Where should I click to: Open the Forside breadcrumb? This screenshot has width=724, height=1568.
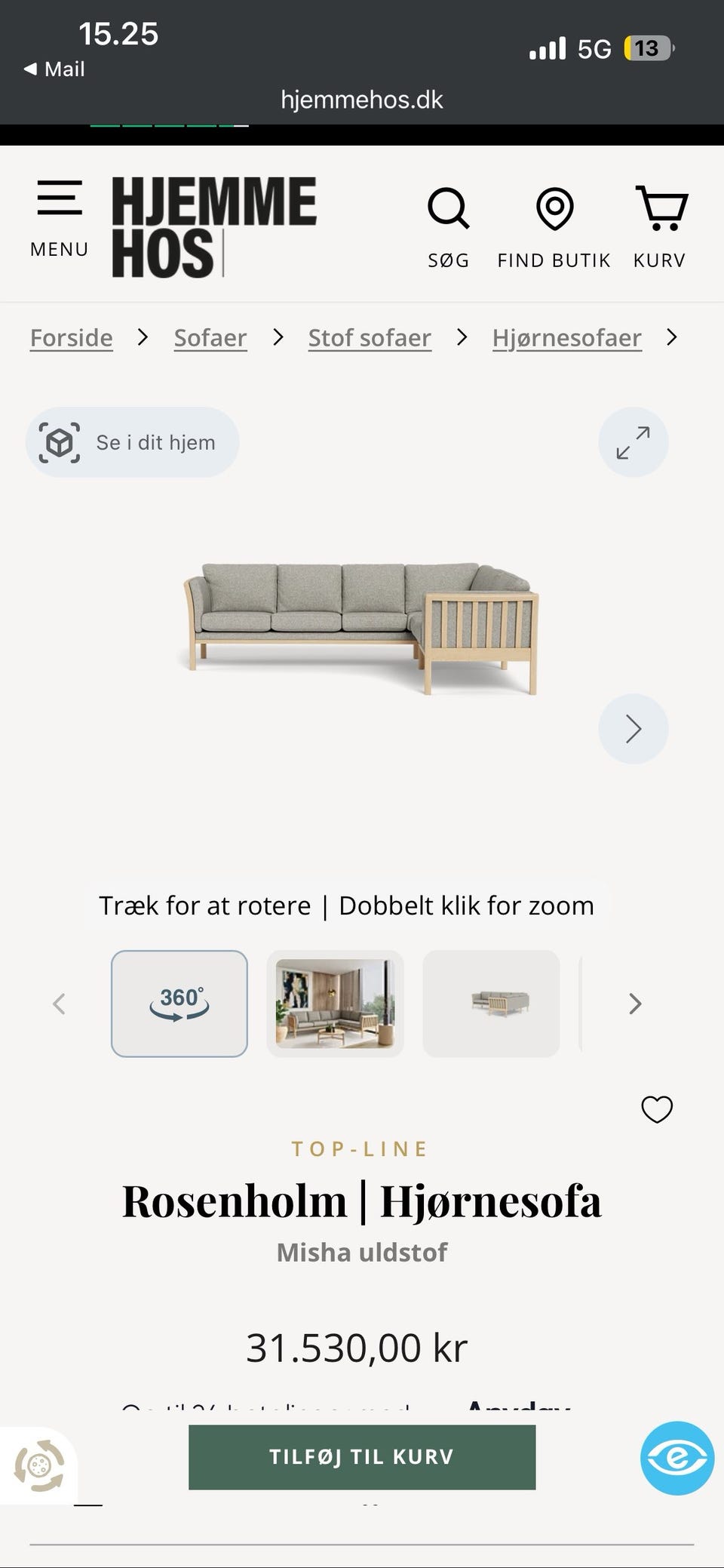[x=70, y=337]
